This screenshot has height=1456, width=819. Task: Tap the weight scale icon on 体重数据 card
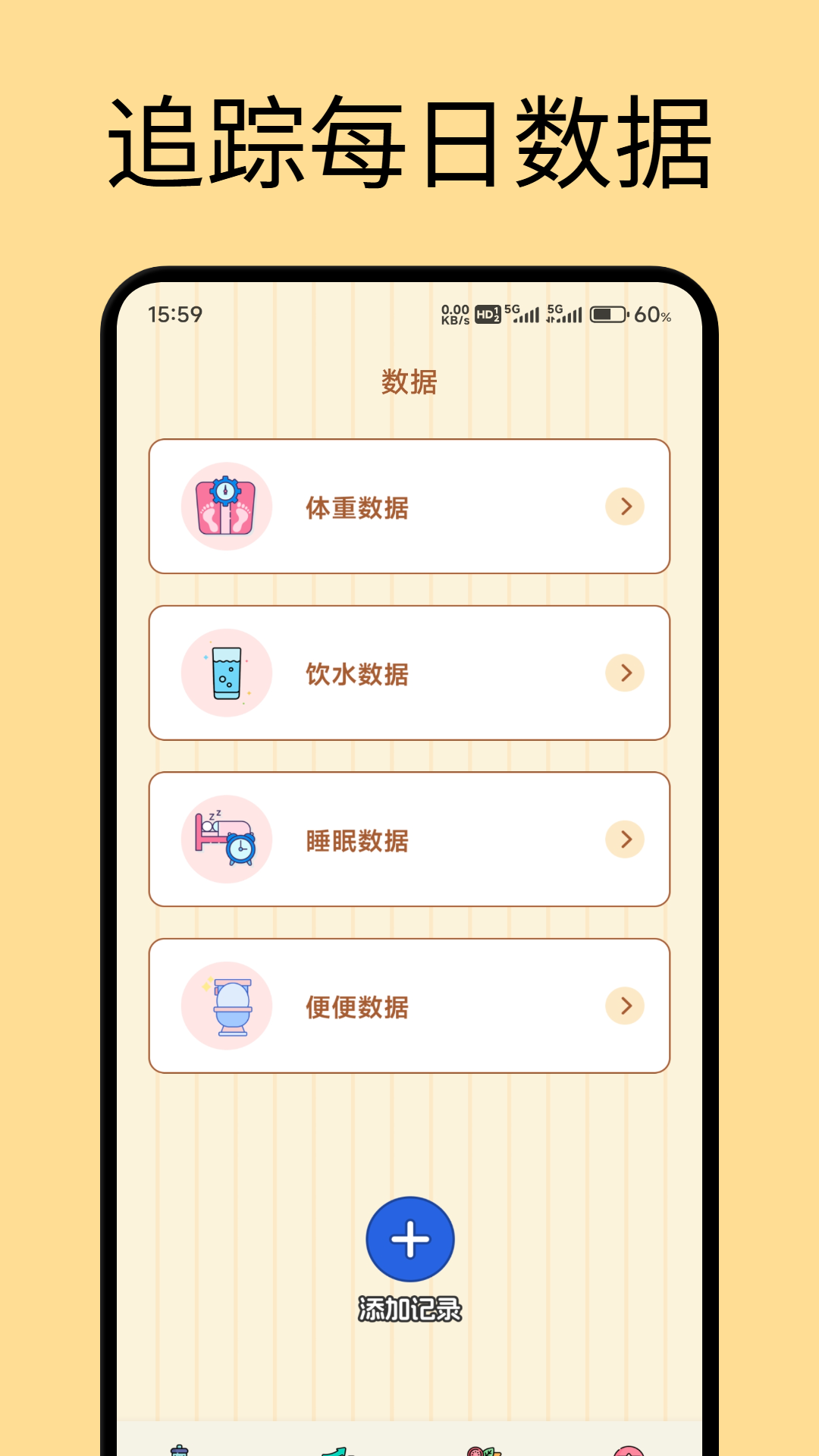(225, 506)
